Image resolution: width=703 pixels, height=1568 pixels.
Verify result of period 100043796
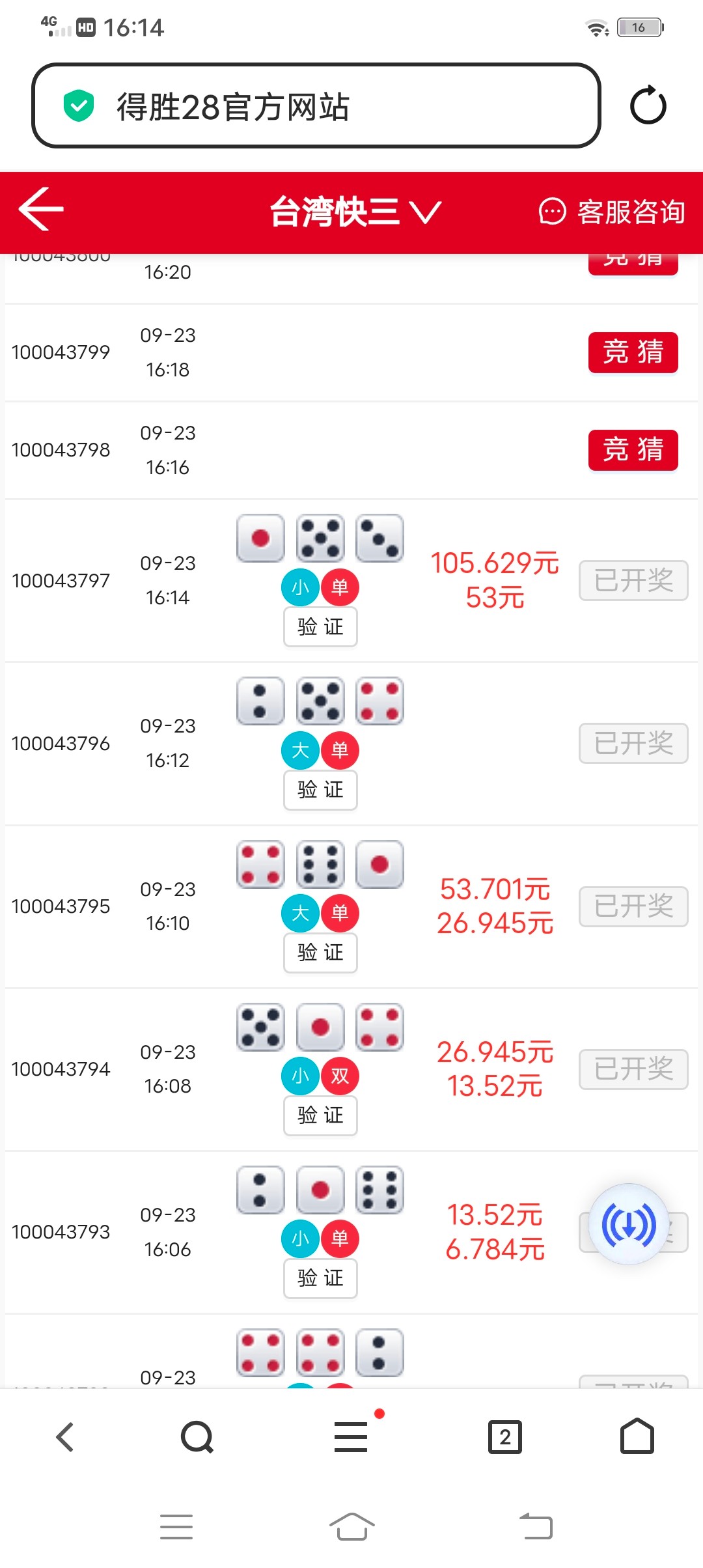point(320,789)
